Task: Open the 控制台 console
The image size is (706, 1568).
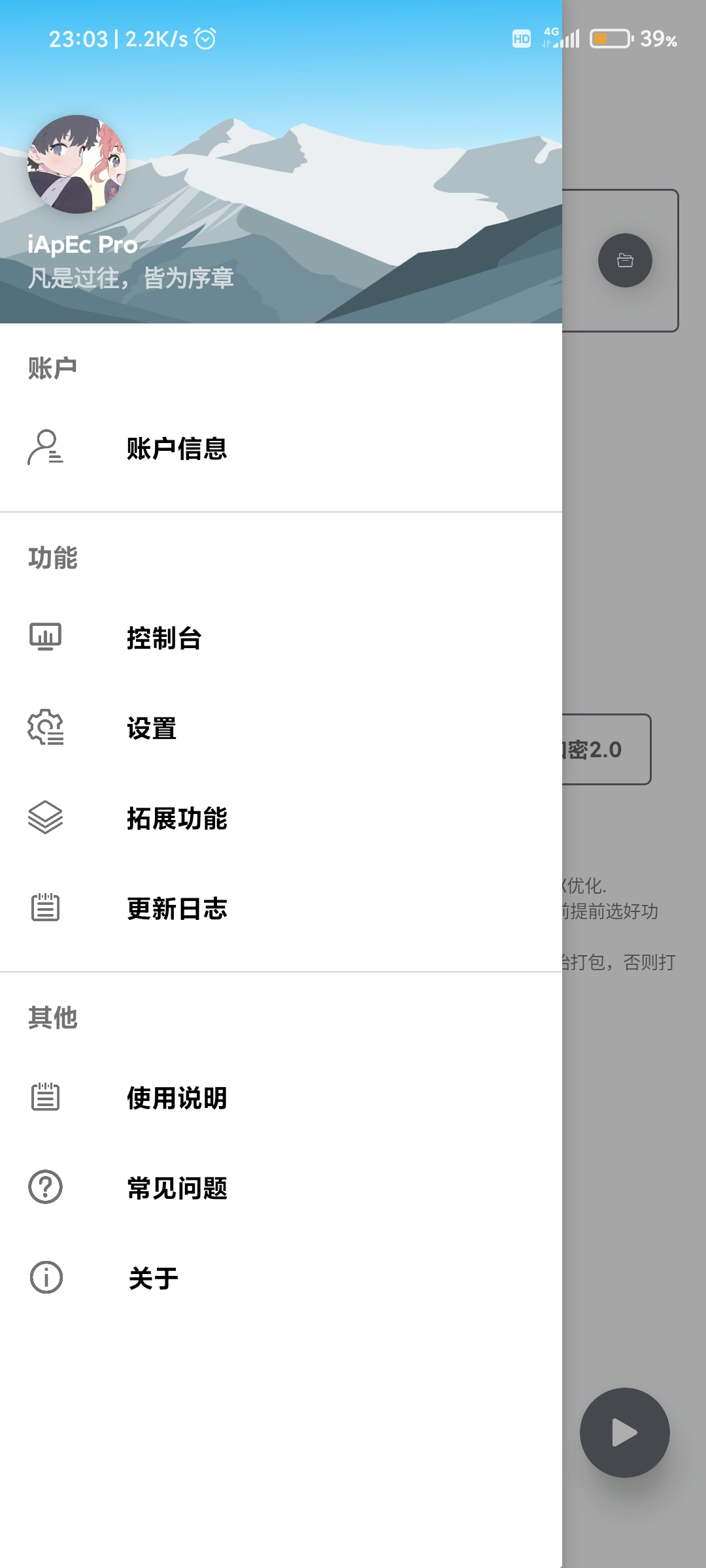Action: click(x=163, y=638)
